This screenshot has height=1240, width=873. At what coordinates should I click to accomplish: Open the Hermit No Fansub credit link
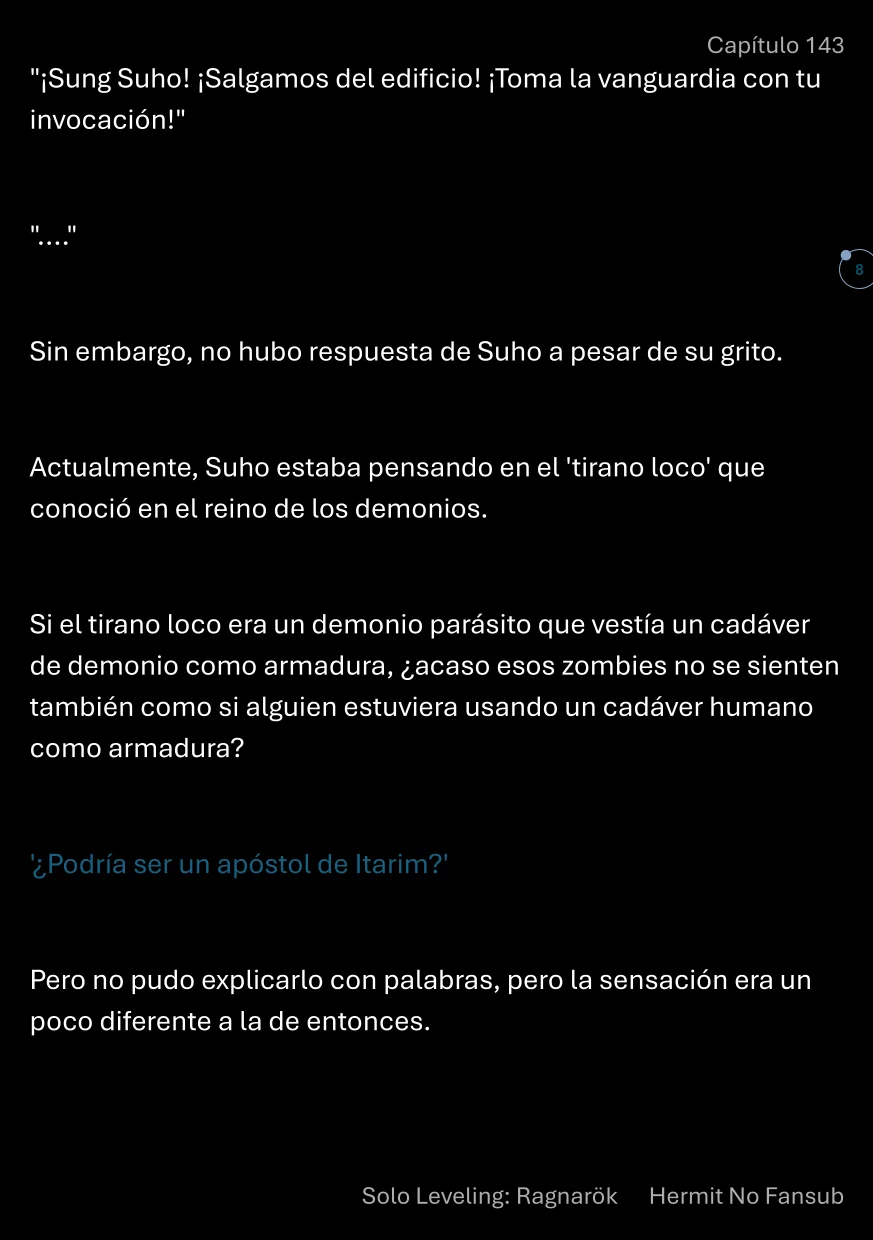[746, 1196]
